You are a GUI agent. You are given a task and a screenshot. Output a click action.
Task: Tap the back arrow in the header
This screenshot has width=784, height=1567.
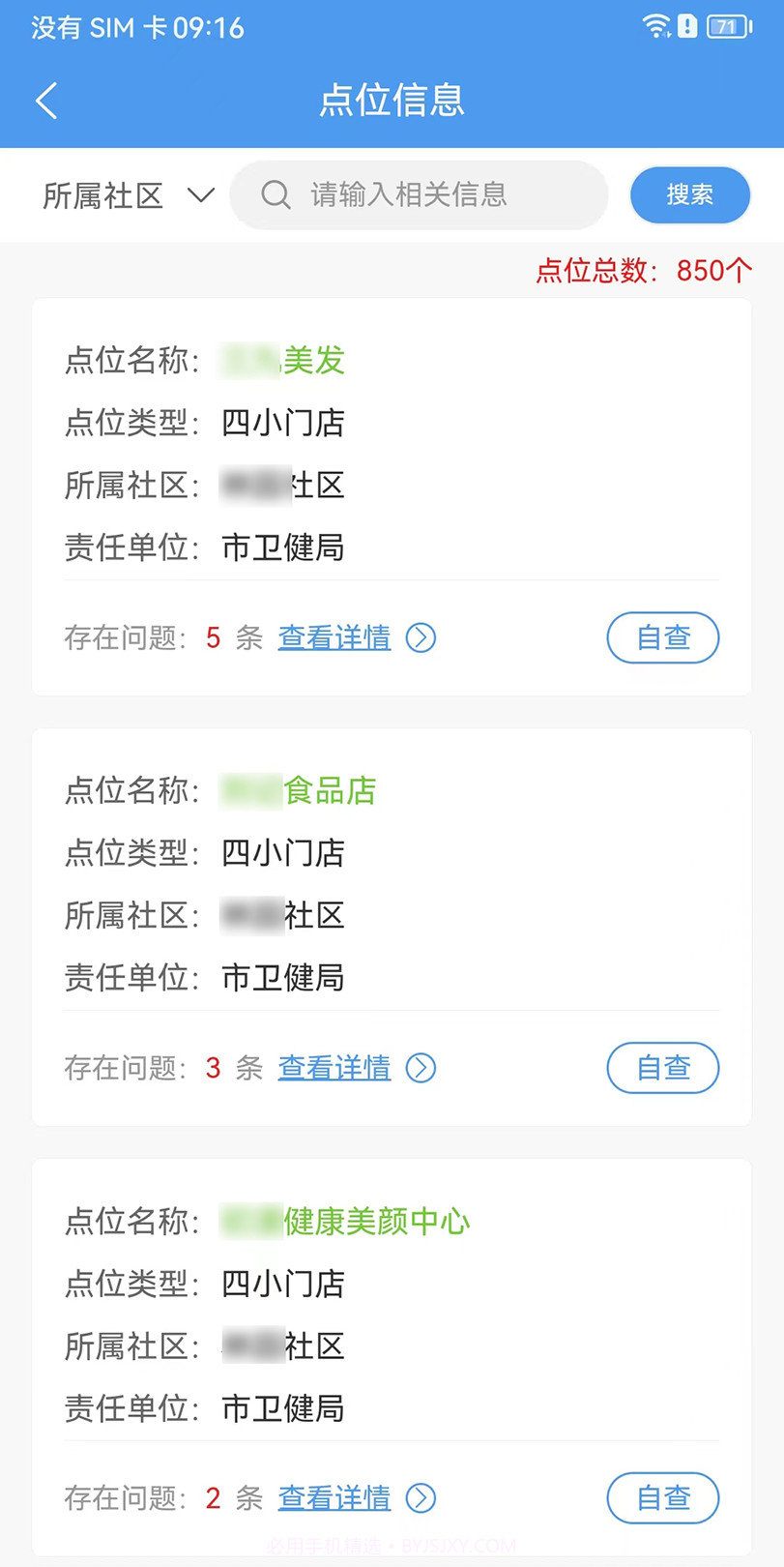45,100
